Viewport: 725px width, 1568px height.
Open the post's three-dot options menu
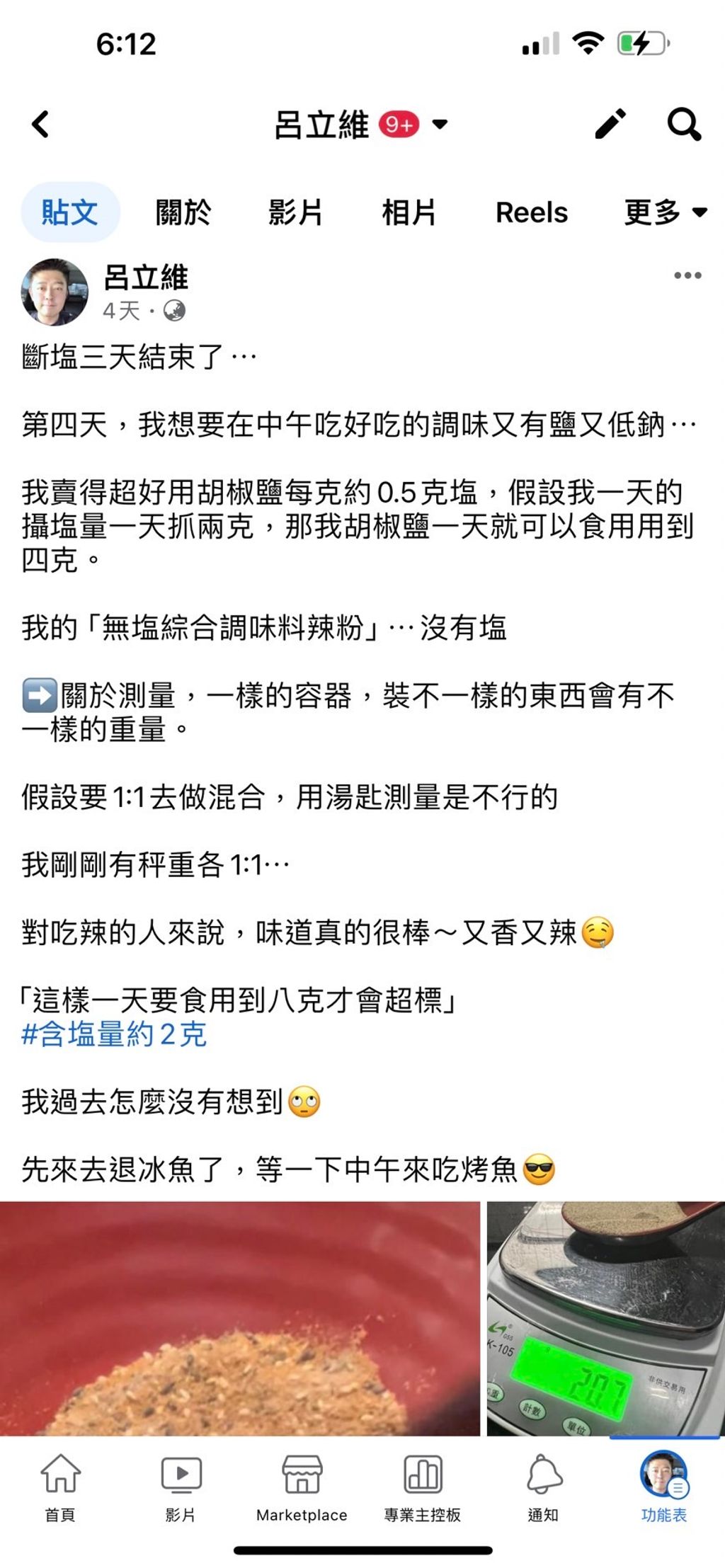pos(687,275)
